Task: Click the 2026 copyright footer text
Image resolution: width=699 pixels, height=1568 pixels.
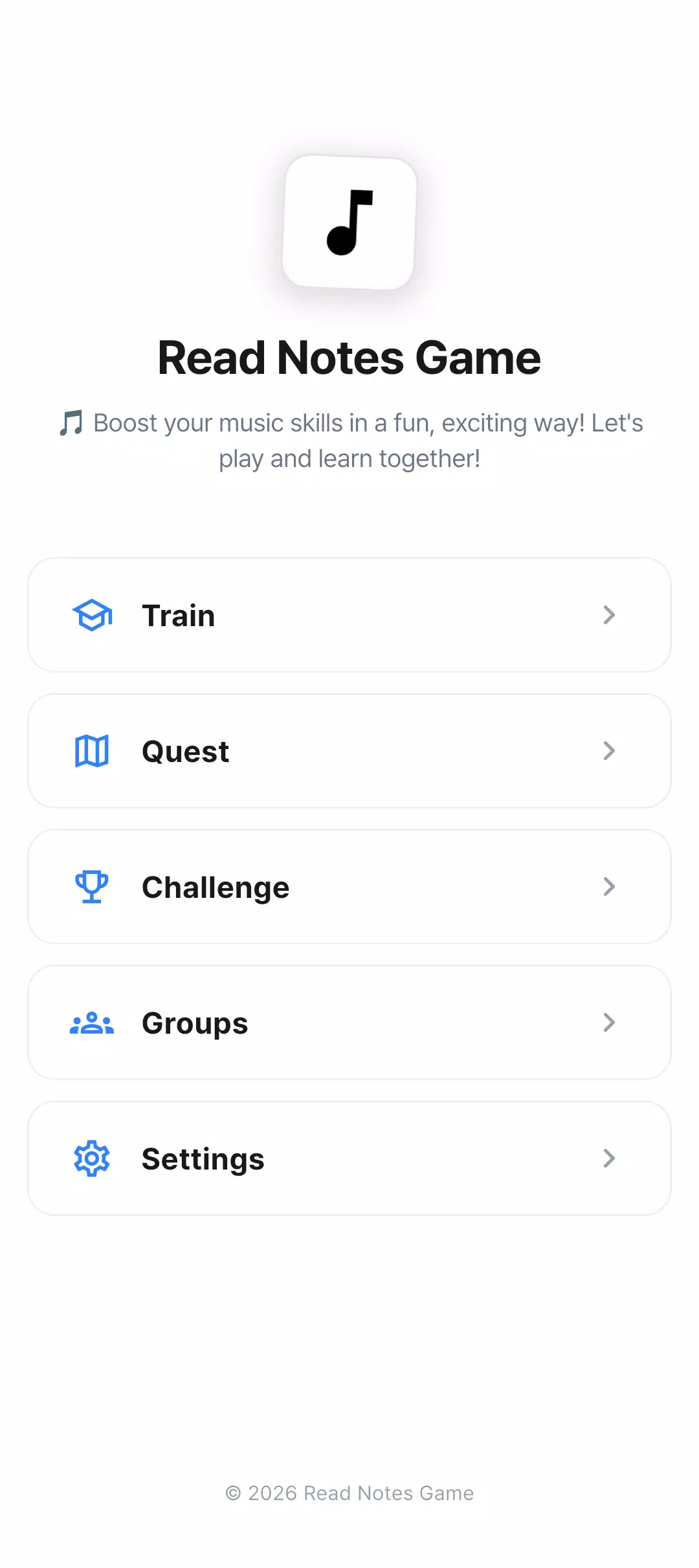Action: pos(349,1493)
